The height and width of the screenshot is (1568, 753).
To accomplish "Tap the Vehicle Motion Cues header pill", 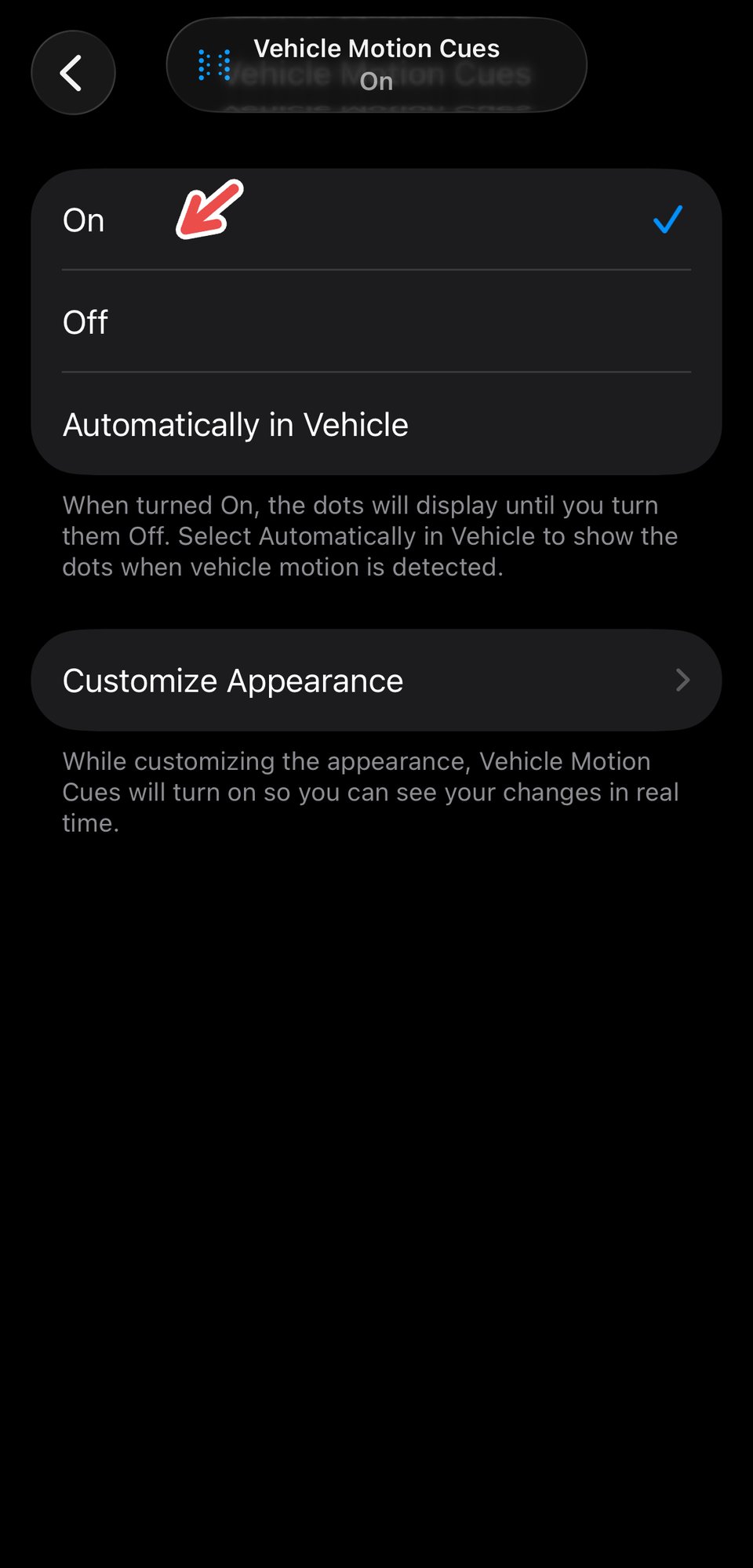I will [x=375, y=64].
